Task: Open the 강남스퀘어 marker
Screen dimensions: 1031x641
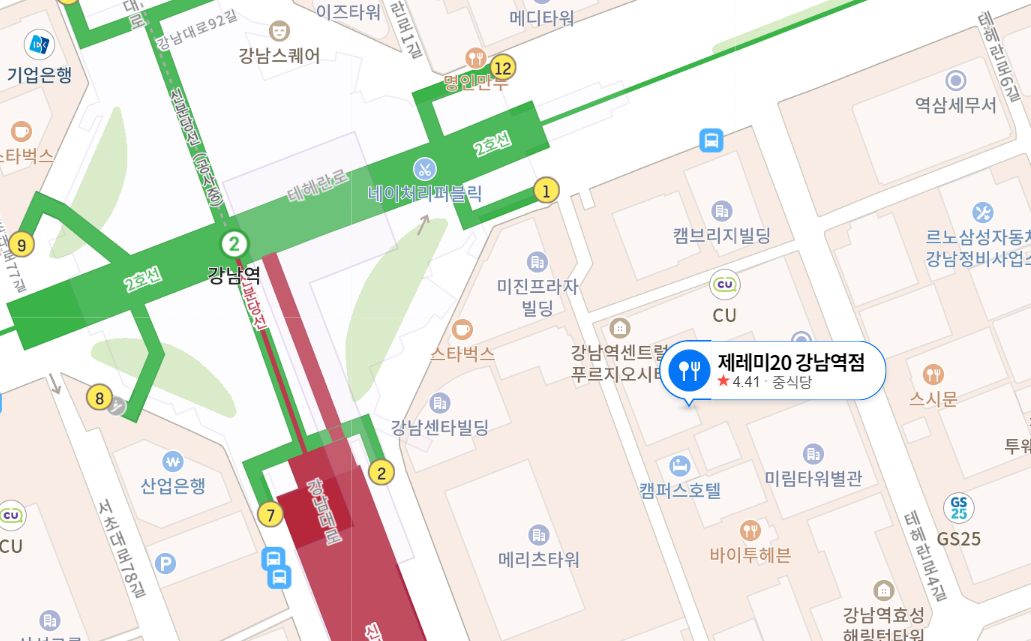Action: click(279, 31)
